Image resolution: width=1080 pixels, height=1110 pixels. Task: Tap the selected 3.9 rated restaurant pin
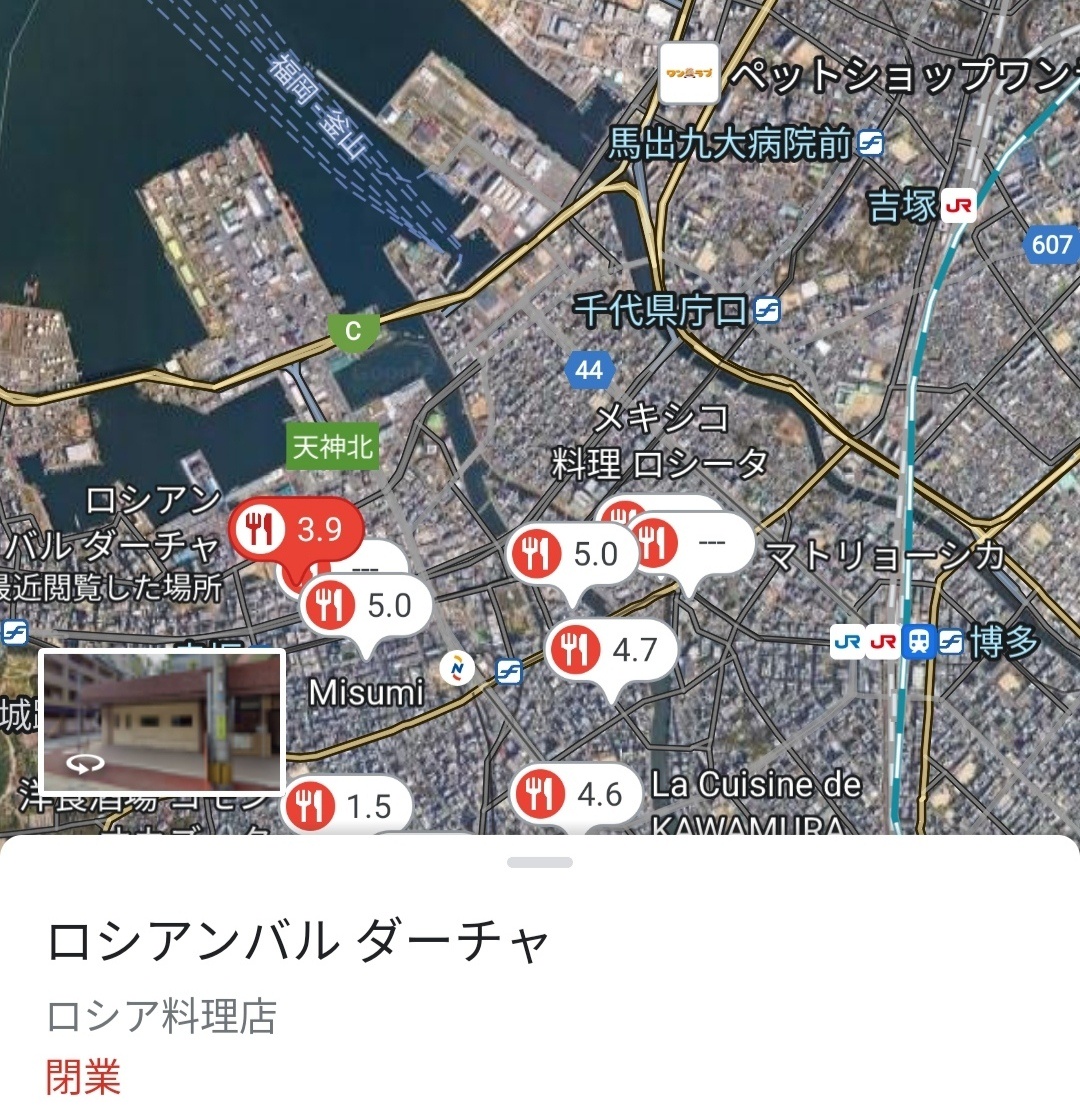(296, 530)
